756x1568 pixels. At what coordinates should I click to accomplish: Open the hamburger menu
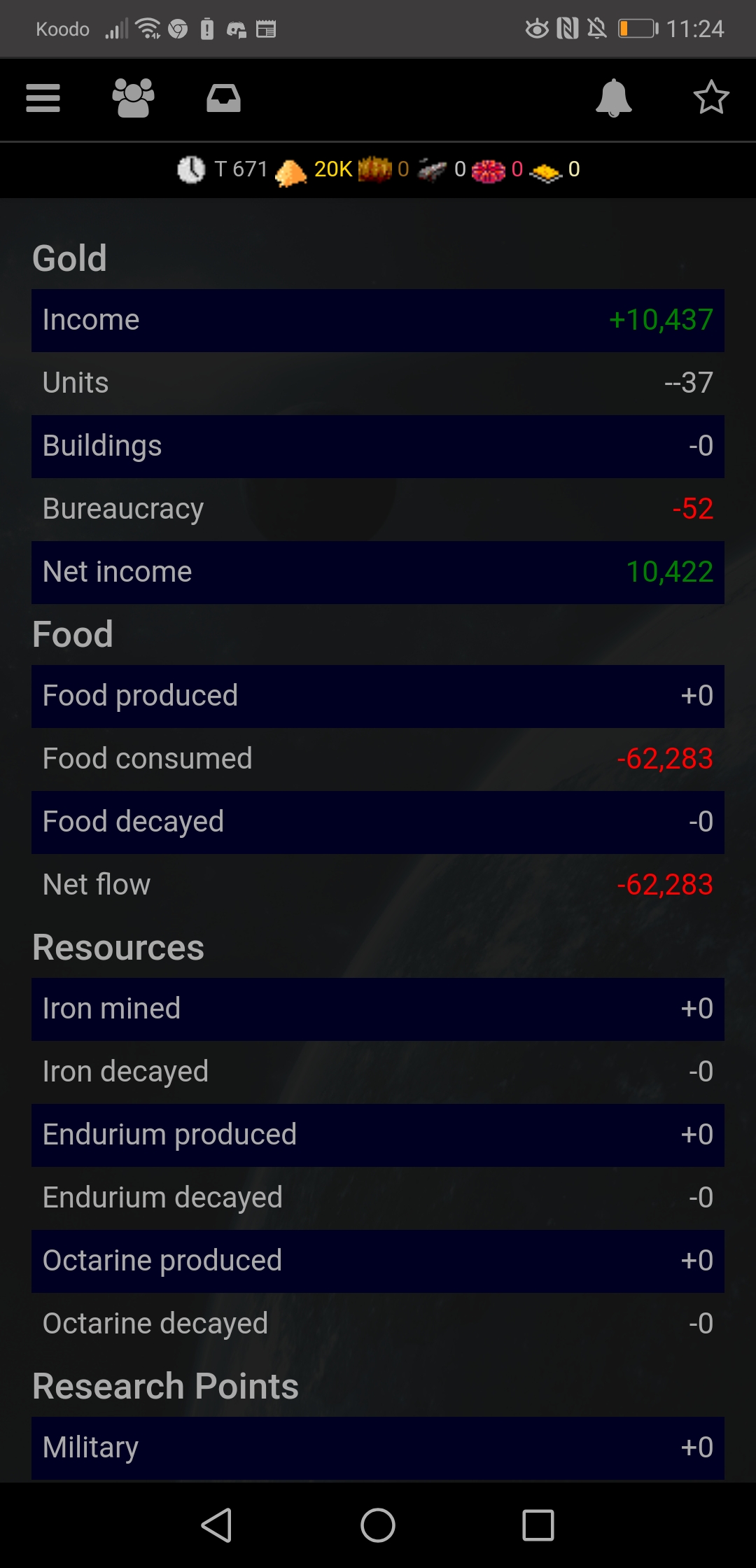pos(43,98)
